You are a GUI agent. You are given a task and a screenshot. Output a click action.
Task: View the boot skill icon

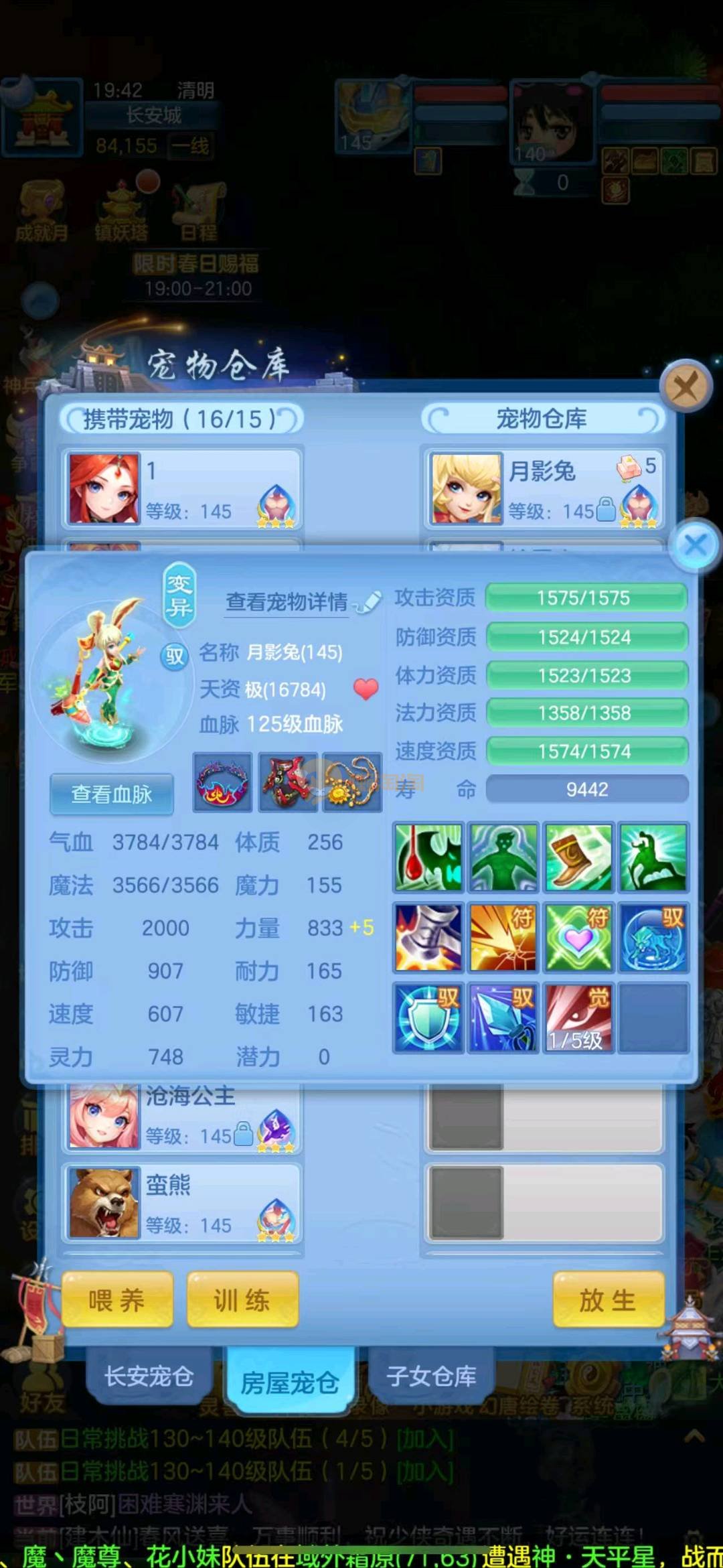(578, 857)
